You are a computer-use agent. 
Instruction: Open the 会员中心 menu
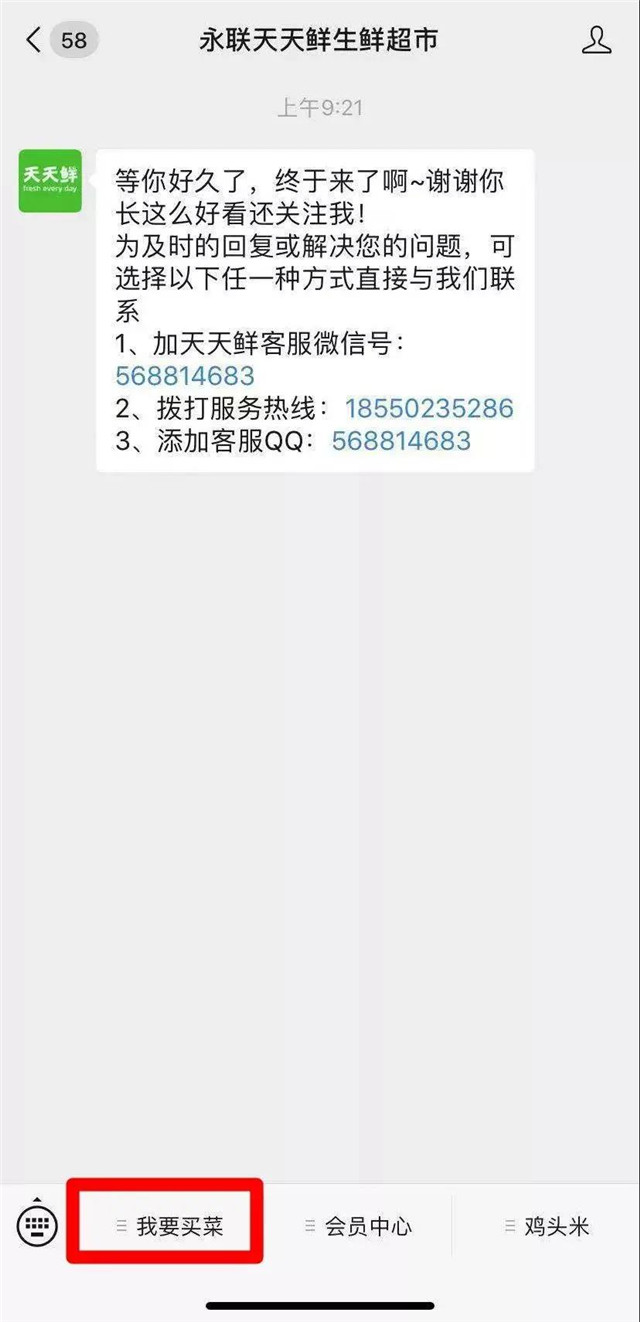tap(358, 1226)
